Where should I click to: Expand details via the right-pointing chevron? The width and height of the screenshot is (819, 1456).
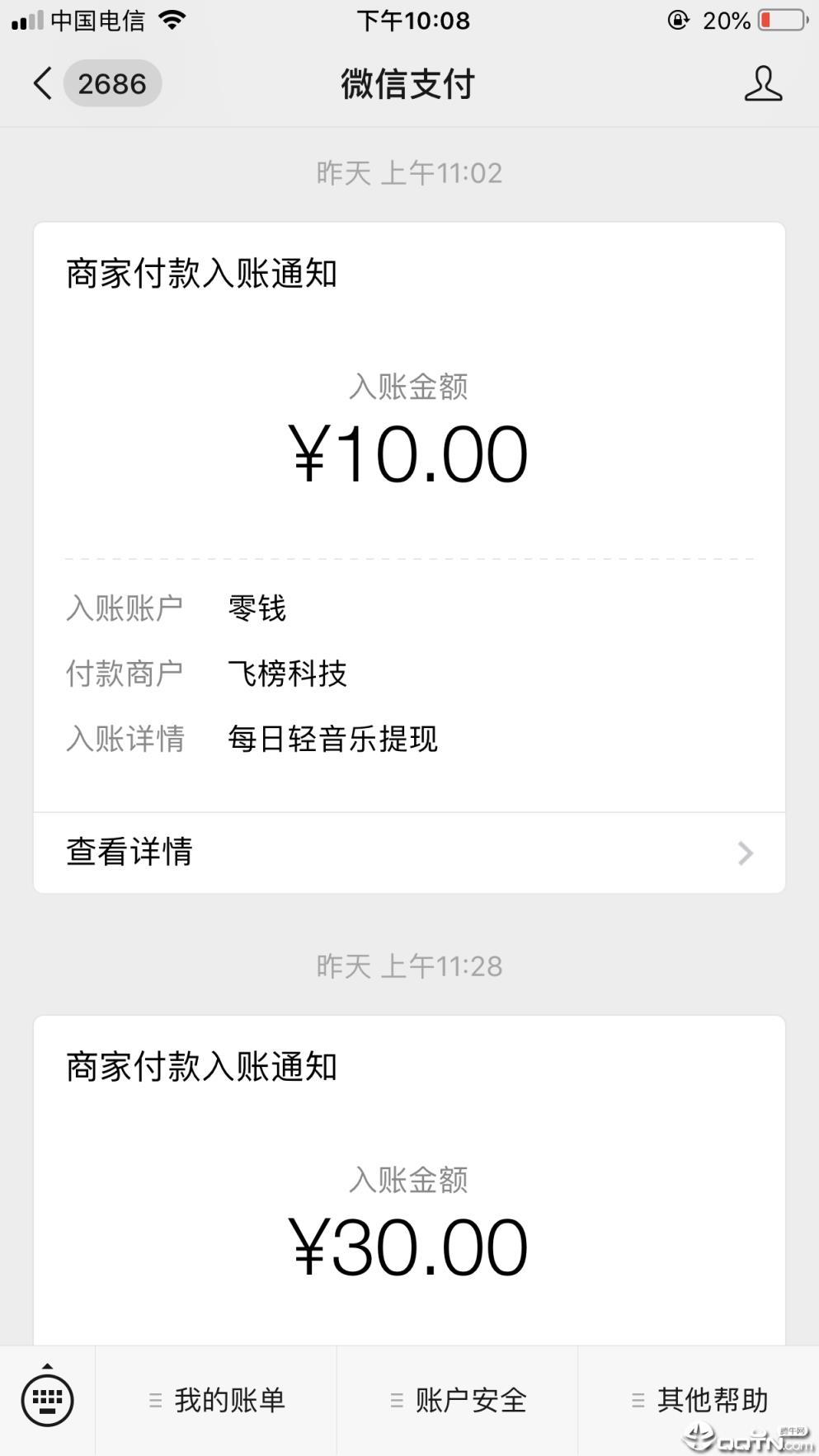coord(745,853)
